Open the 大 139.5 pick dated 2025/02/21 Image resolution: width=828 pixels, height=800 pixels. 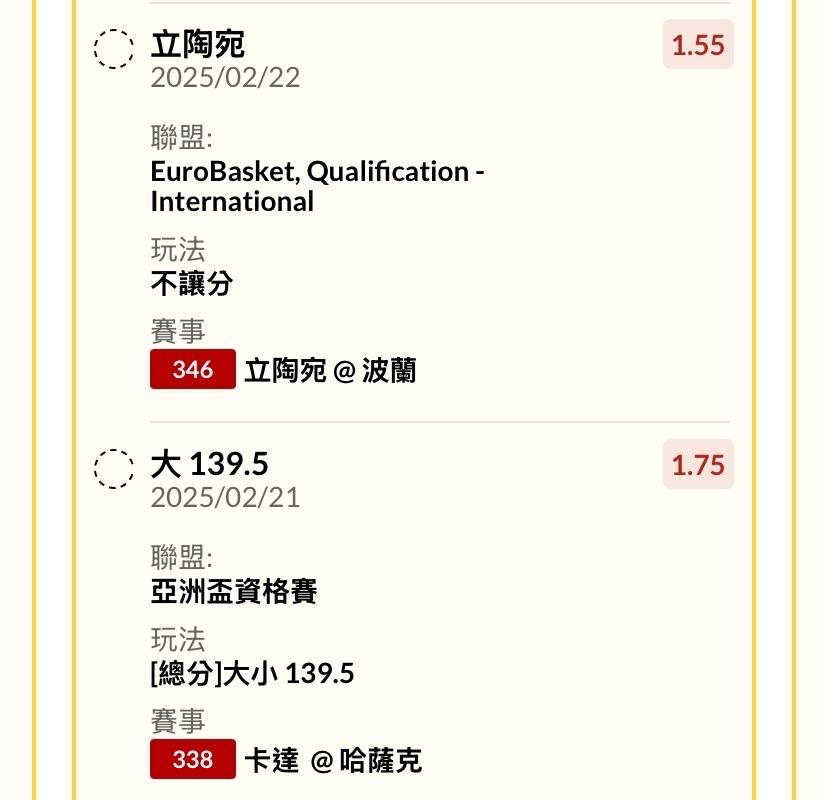[x=209, y=465]
